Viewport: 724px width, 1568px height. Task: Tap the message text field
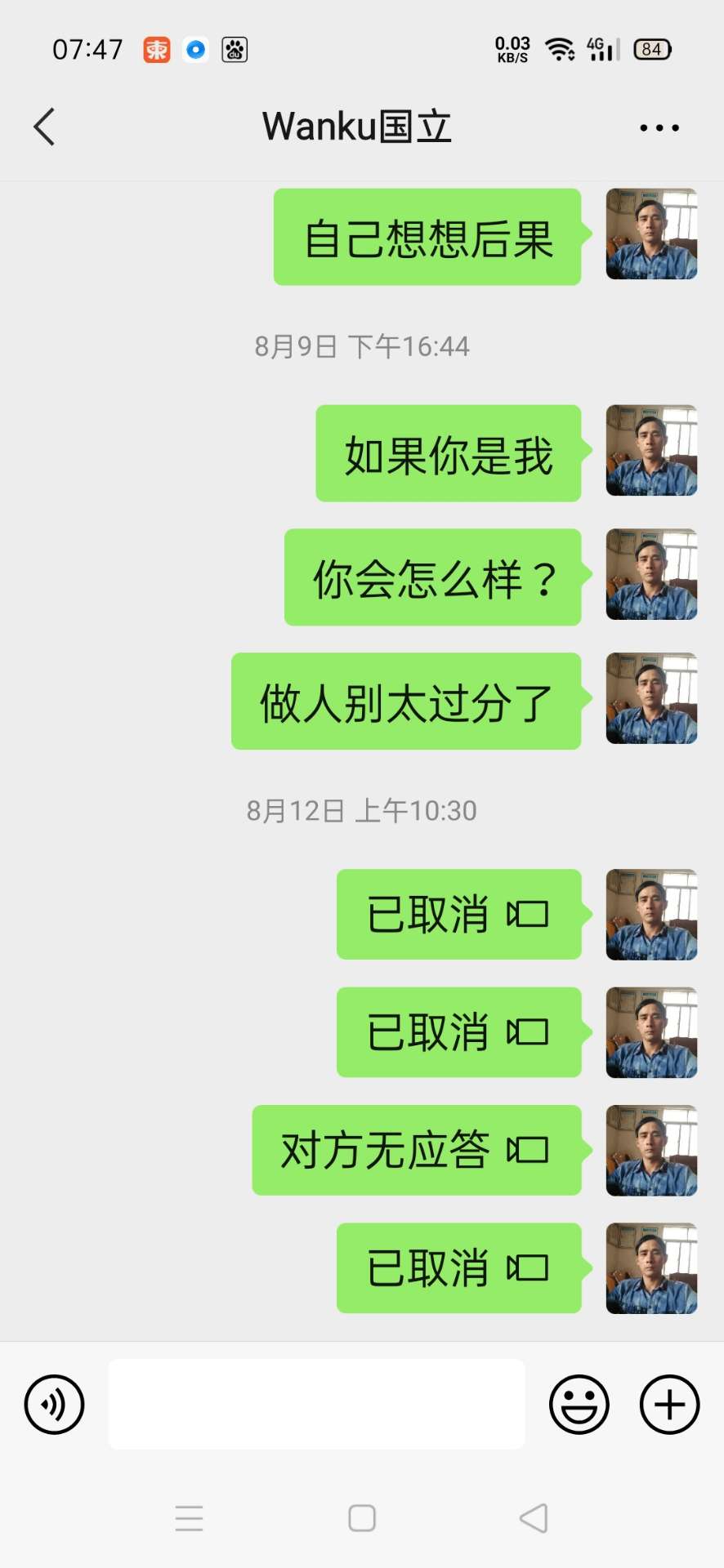coord(316,1405)
